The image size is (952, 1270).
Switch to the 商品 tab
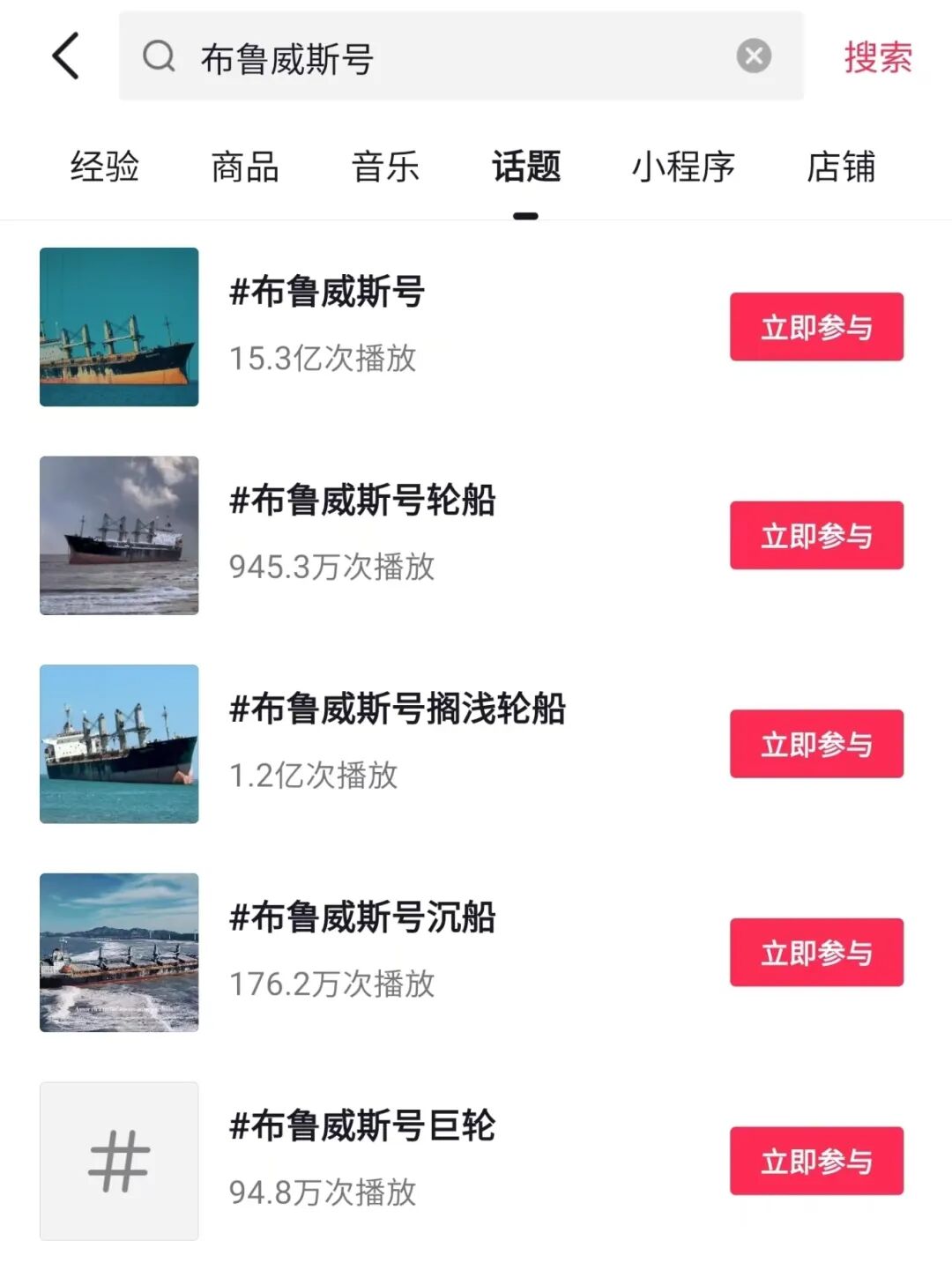[245, 167]
